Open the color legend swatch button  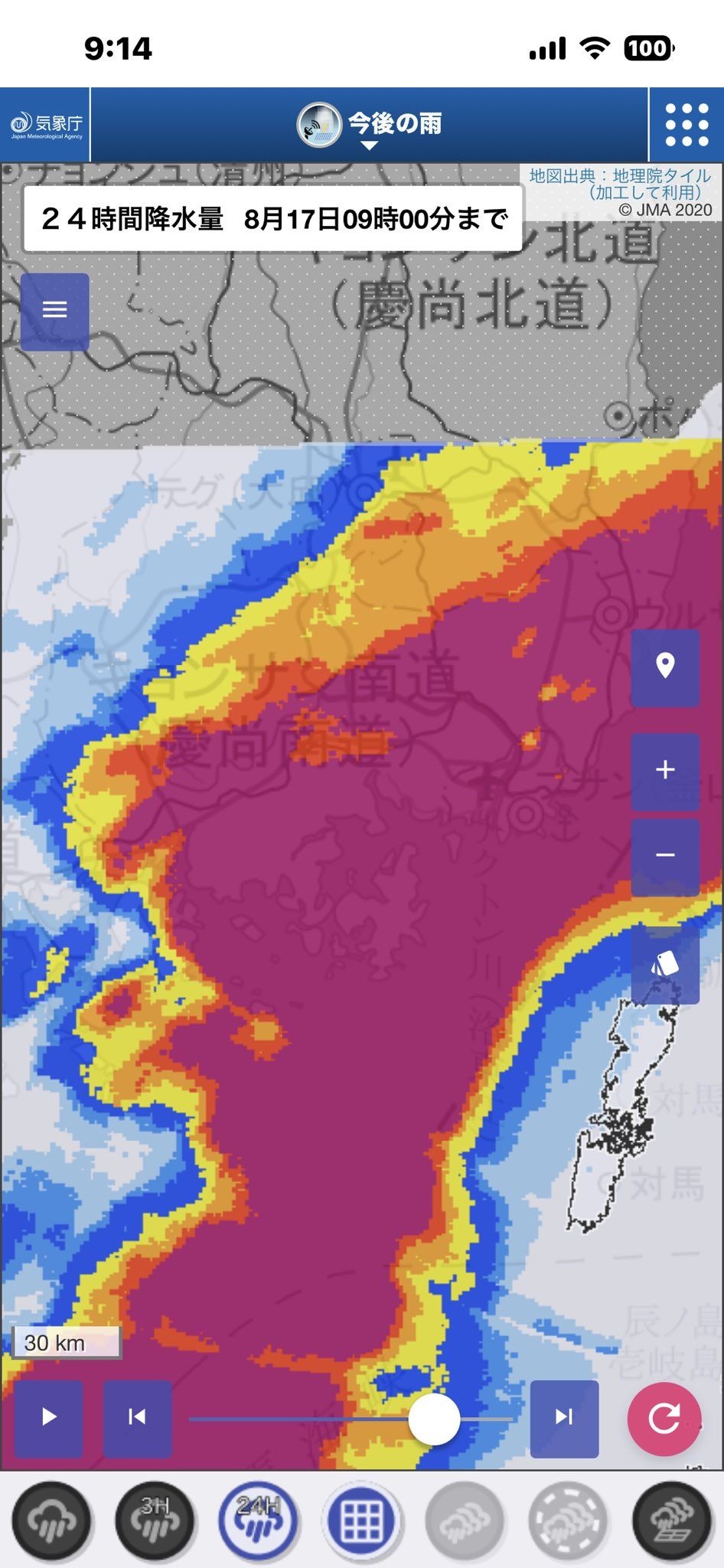click(x=665, y=965)
